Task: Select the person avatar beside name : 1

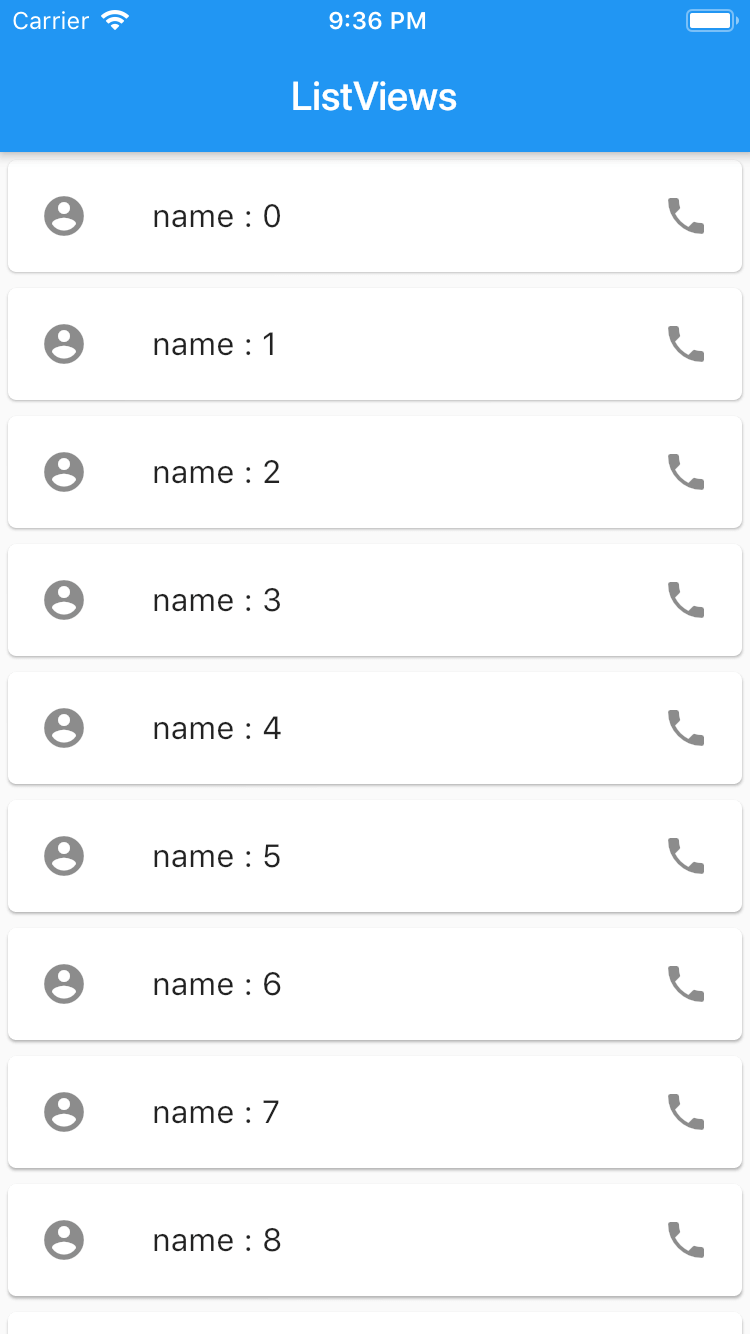Action: tap(64, 344)
